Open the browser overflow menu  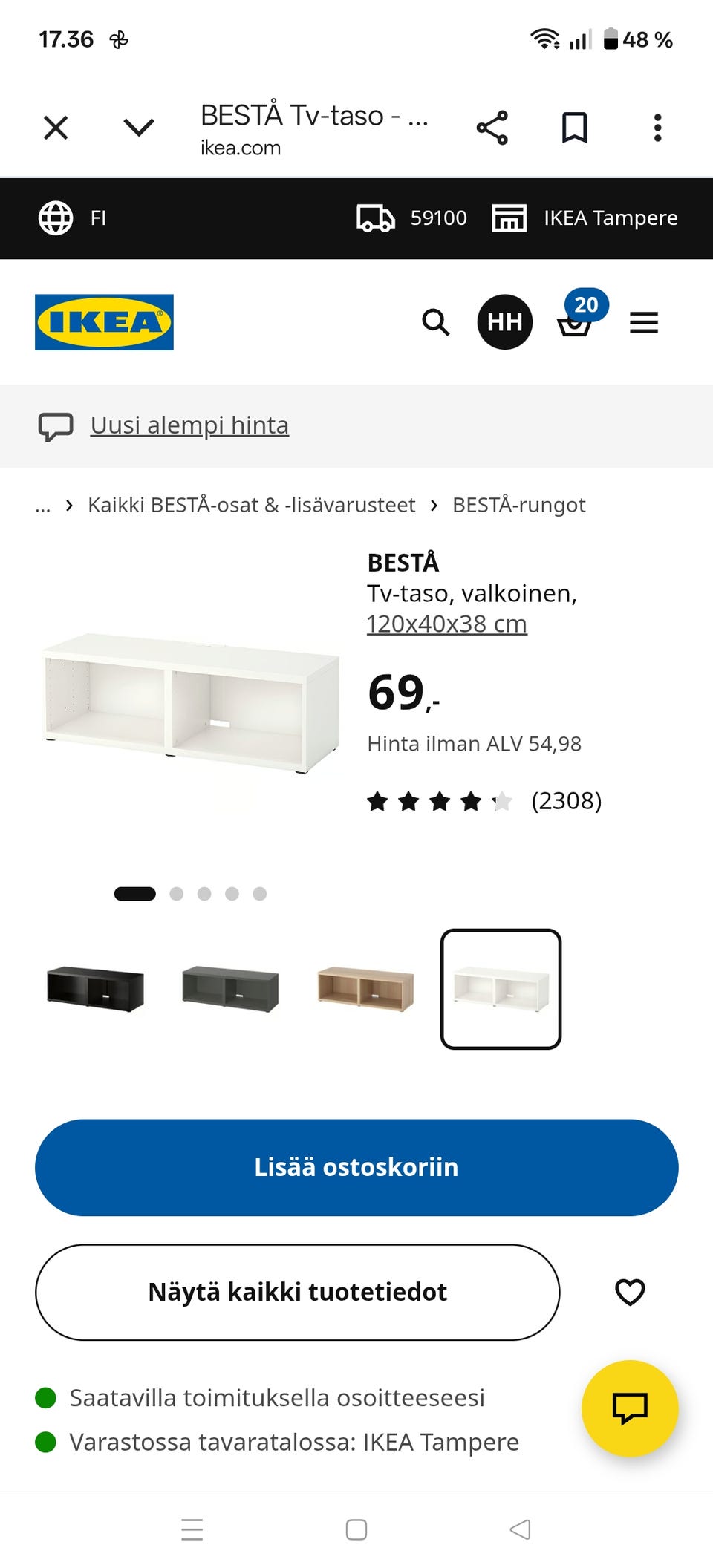tap(657, 128)
